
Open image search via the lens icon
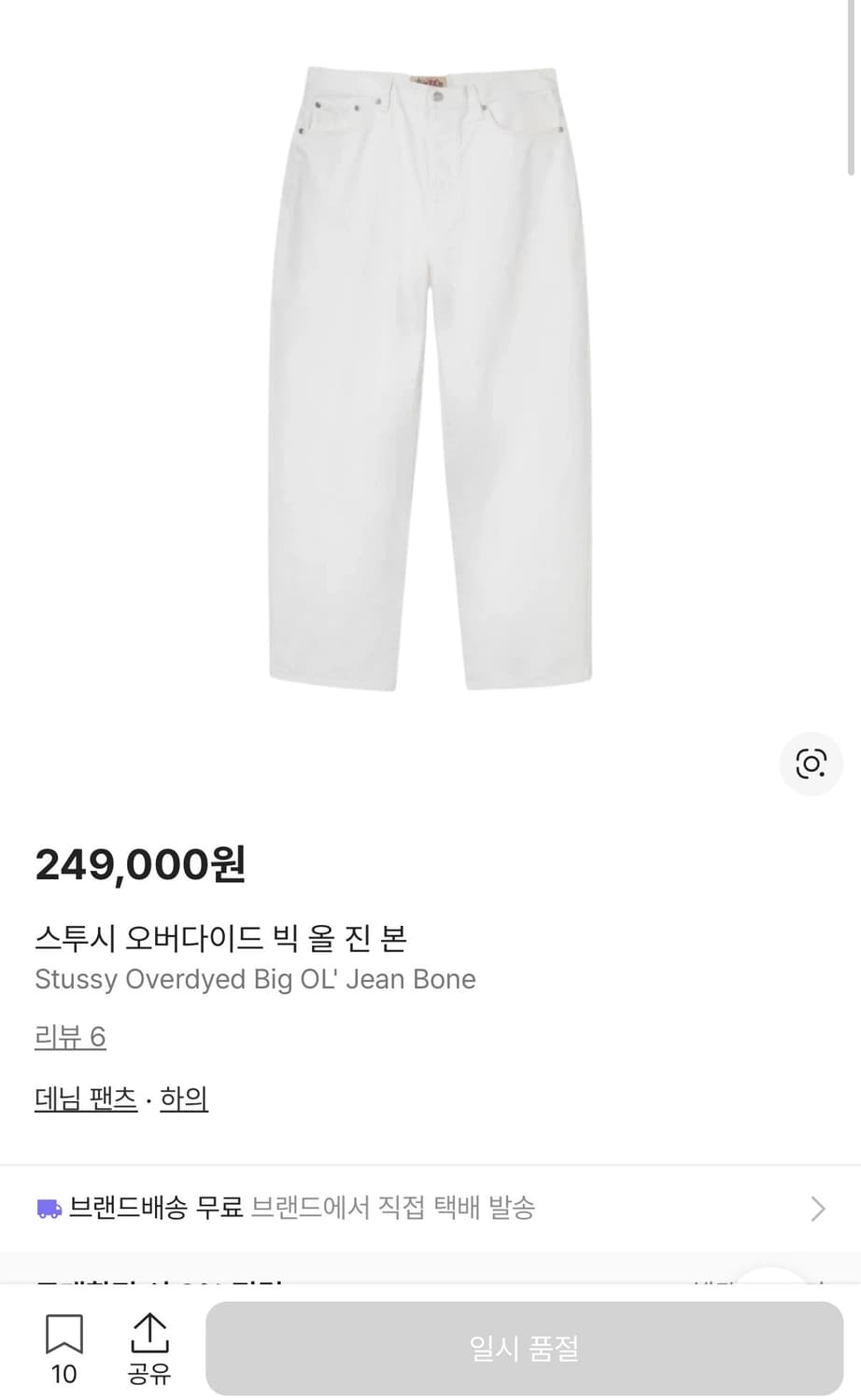point(811,763)
